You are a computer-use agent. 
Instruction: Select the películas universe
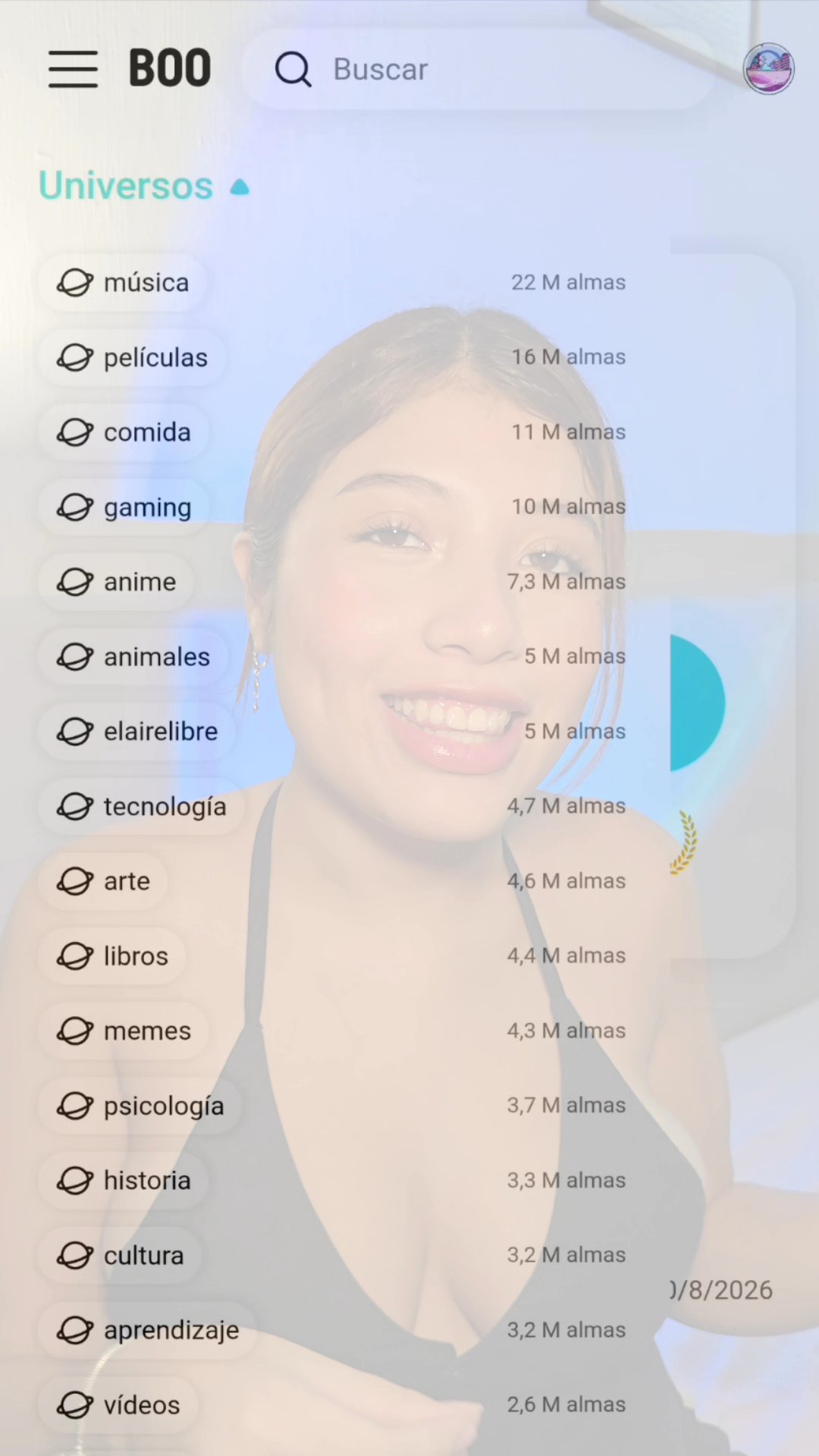tap(132, 357)
